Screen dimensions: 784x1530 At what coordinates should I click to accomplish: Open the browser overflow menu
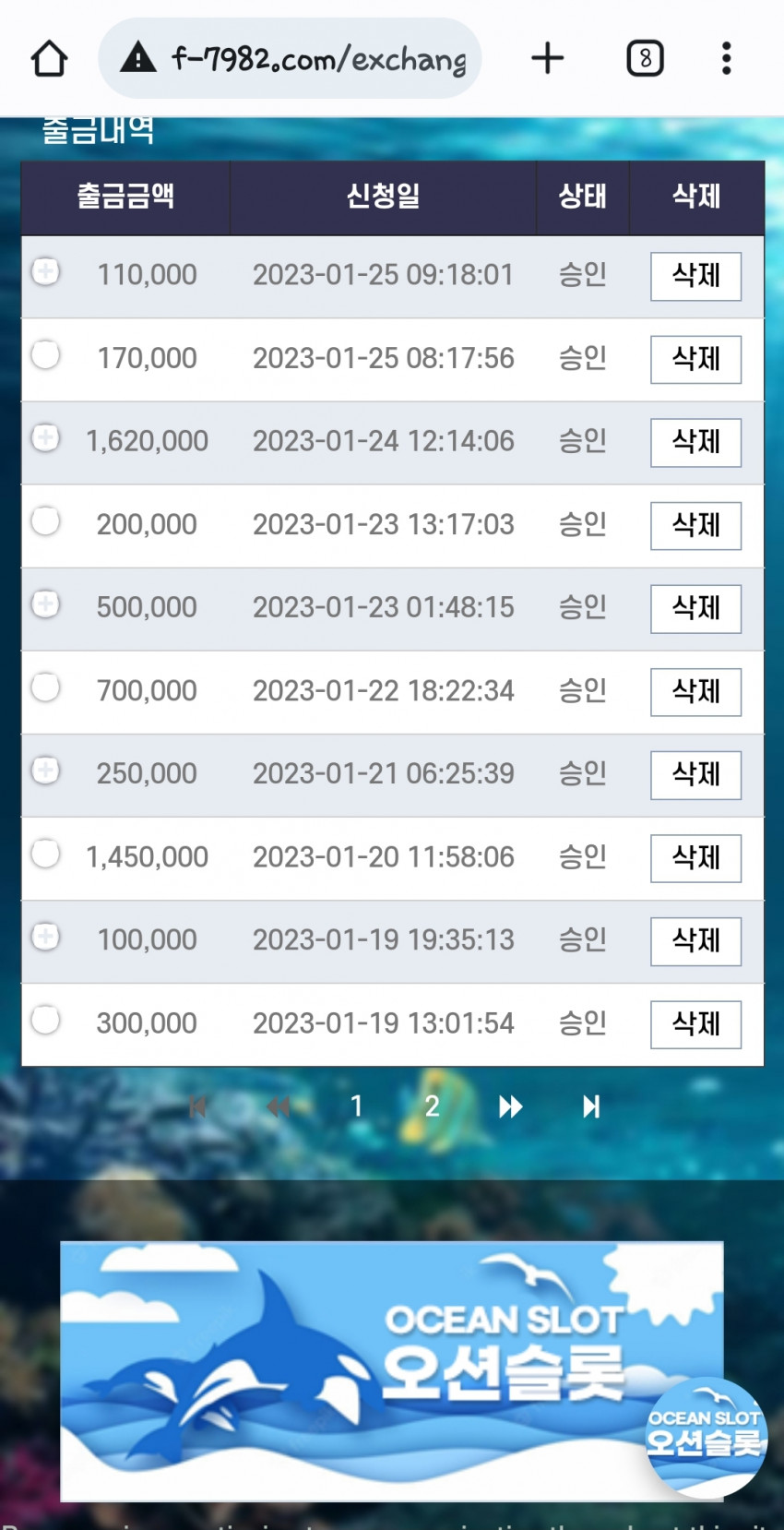click(x=727, y=58)
